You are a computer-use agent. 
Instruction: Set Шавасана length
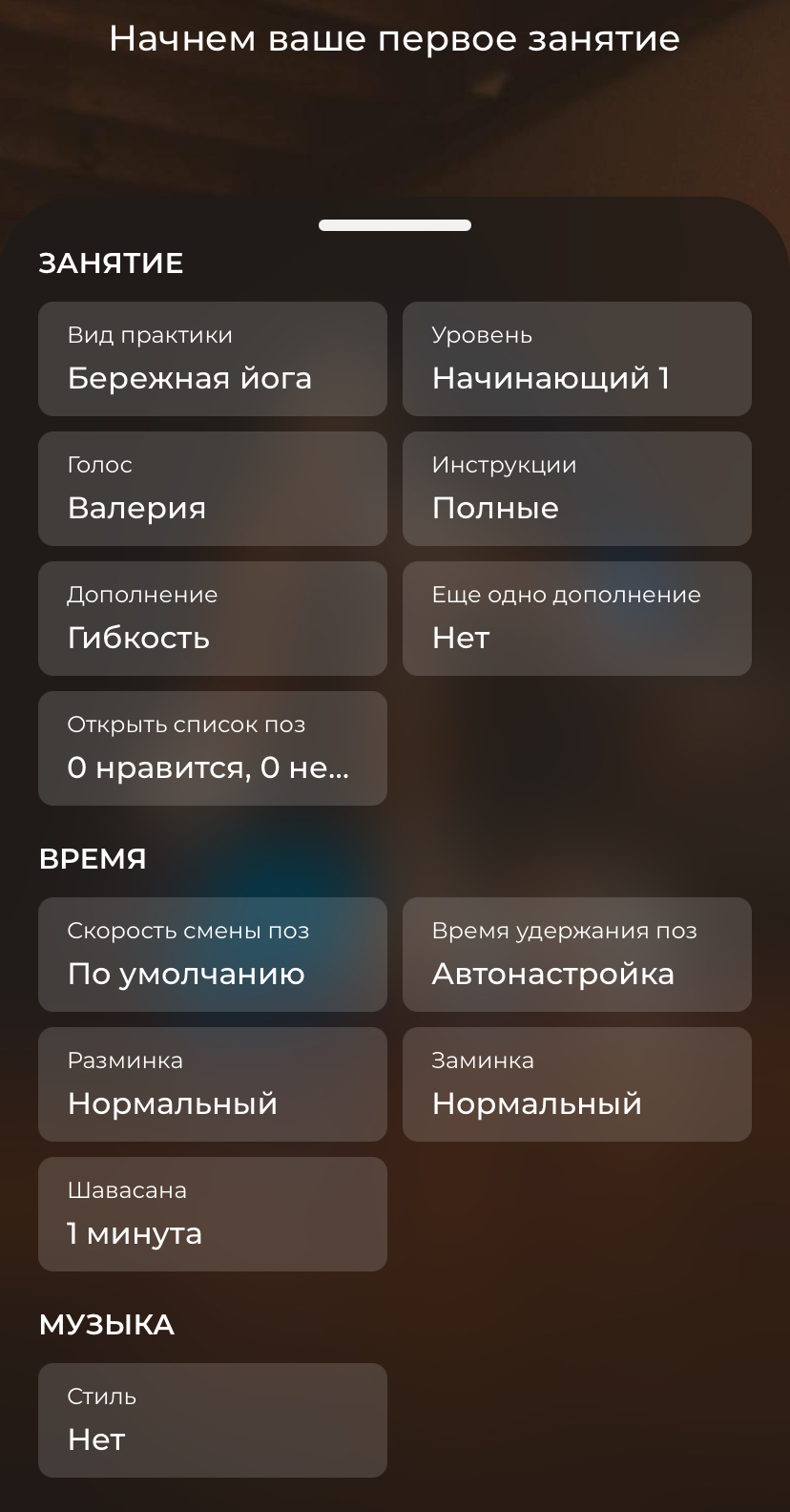click(x=212, y=1214)
